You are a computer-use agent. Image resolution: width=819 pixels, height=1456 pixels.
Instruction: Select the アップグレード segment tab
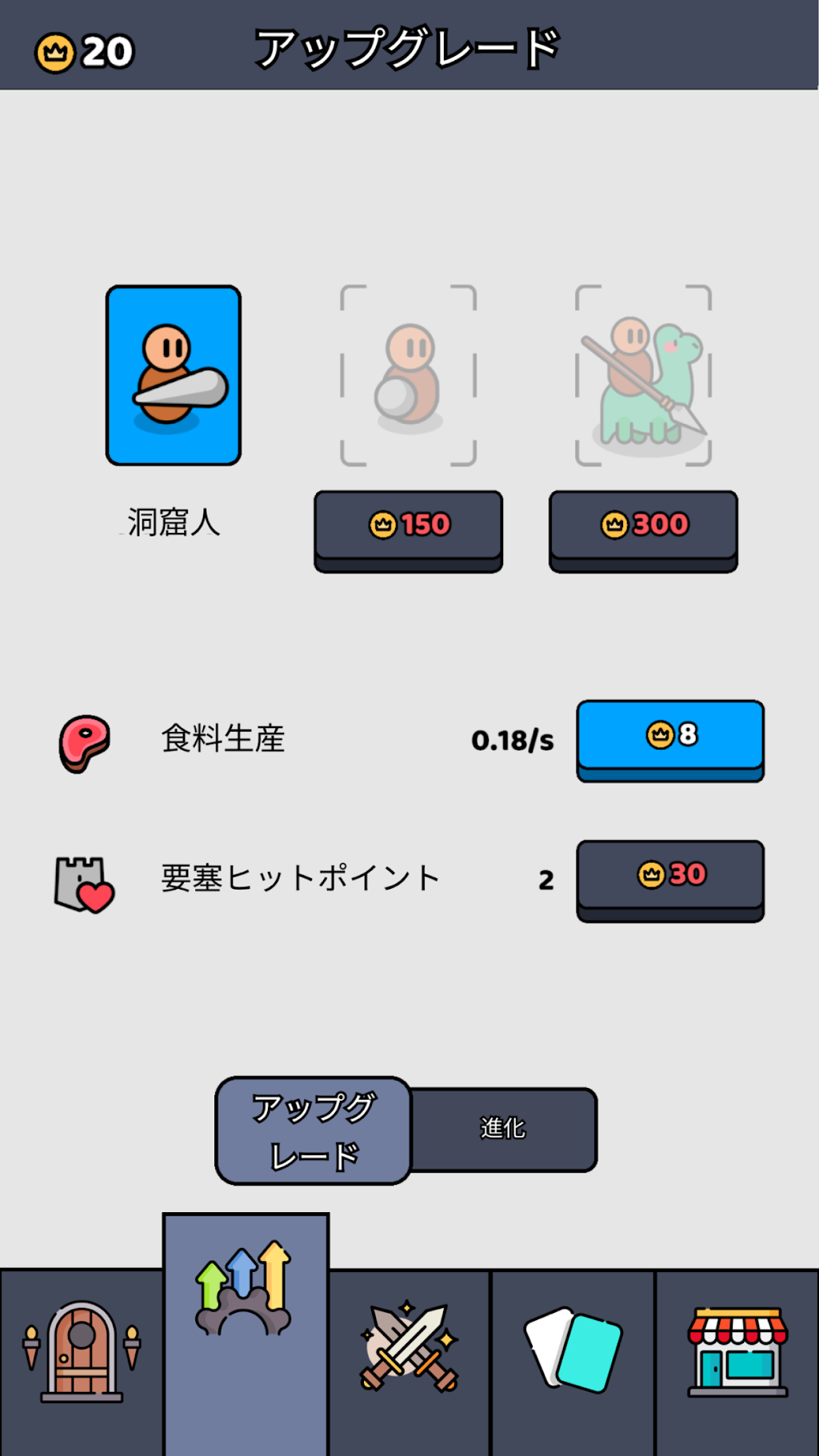tap(314, 1130)
